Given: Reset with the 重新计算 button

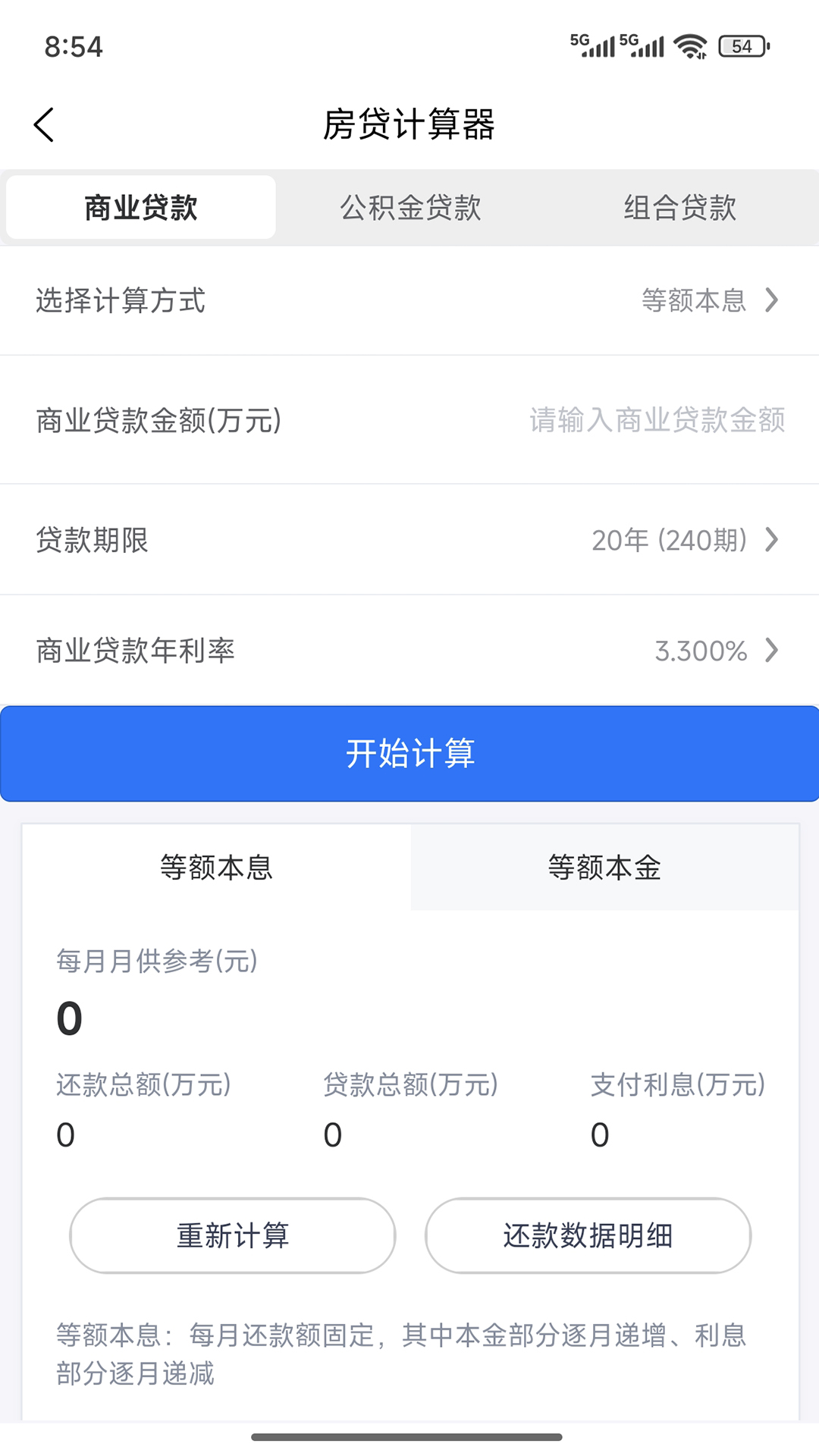Looking at the screenshot, I should 233,1235.
